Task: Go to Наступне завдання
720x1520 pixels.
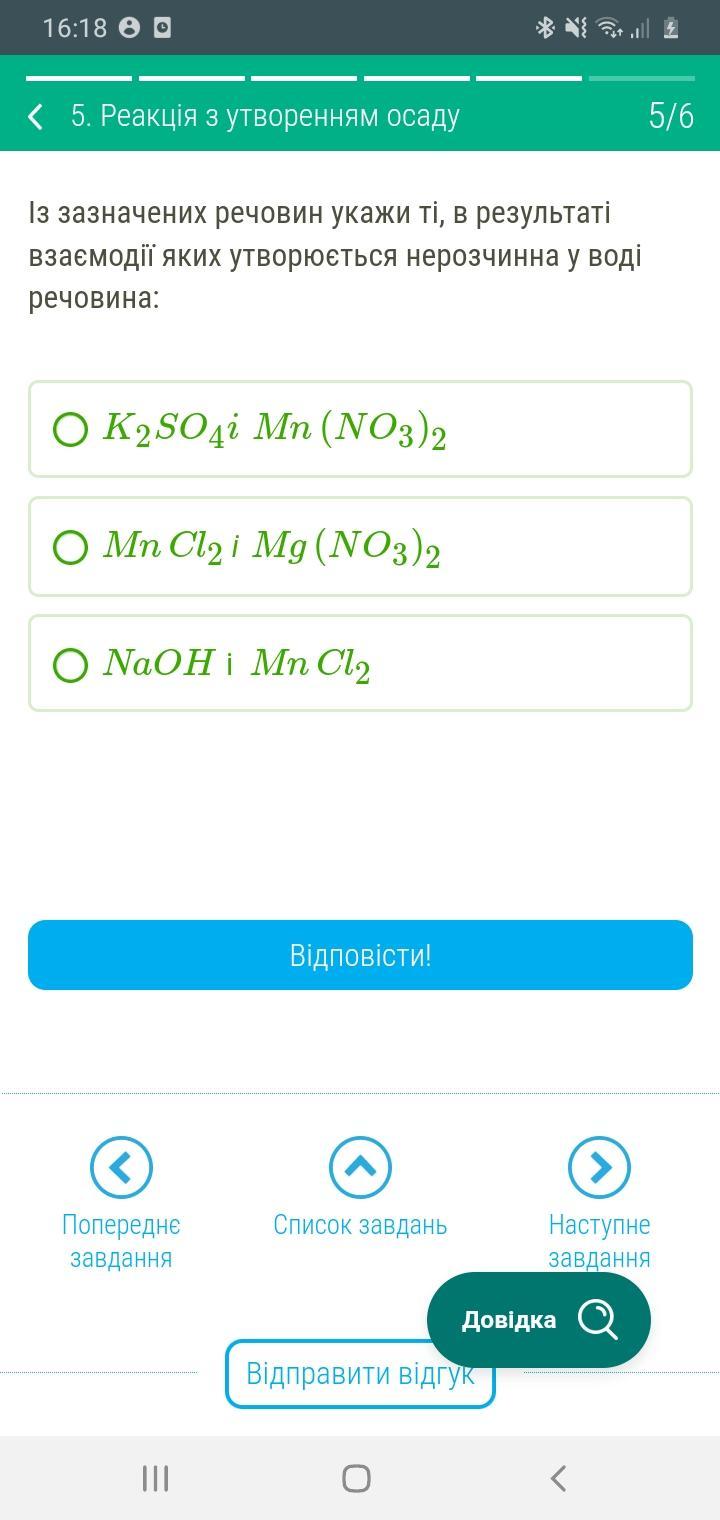Action: (599, 1168)
